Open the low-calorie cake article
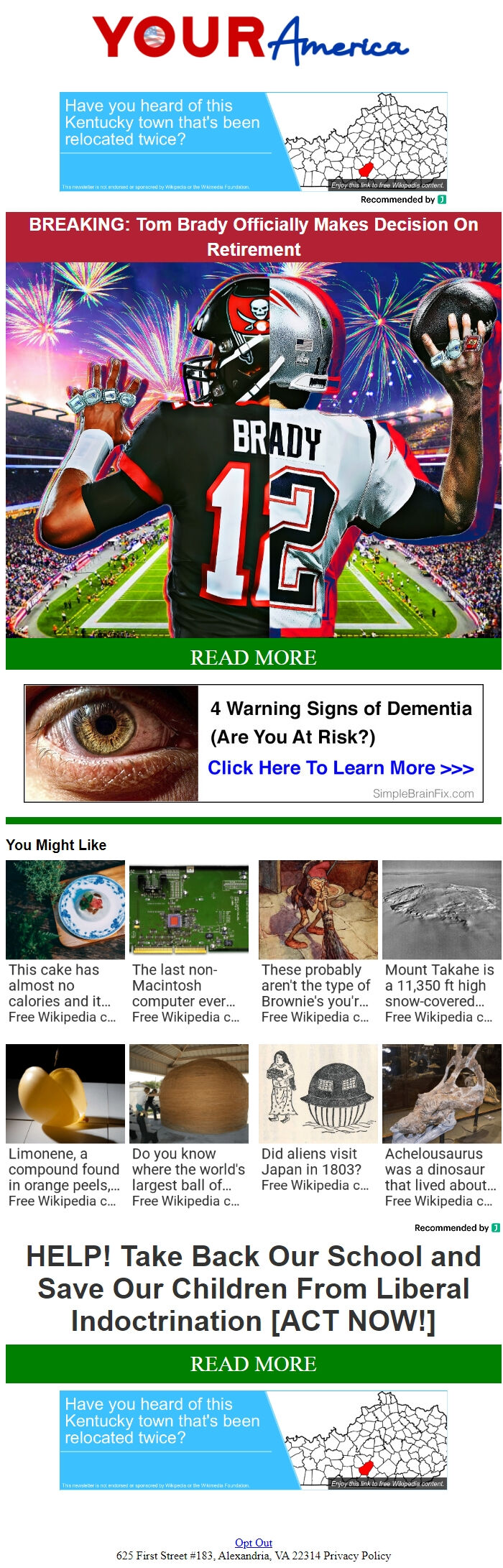The height and width of the screenshot is (1568, 503). [65, 941]
